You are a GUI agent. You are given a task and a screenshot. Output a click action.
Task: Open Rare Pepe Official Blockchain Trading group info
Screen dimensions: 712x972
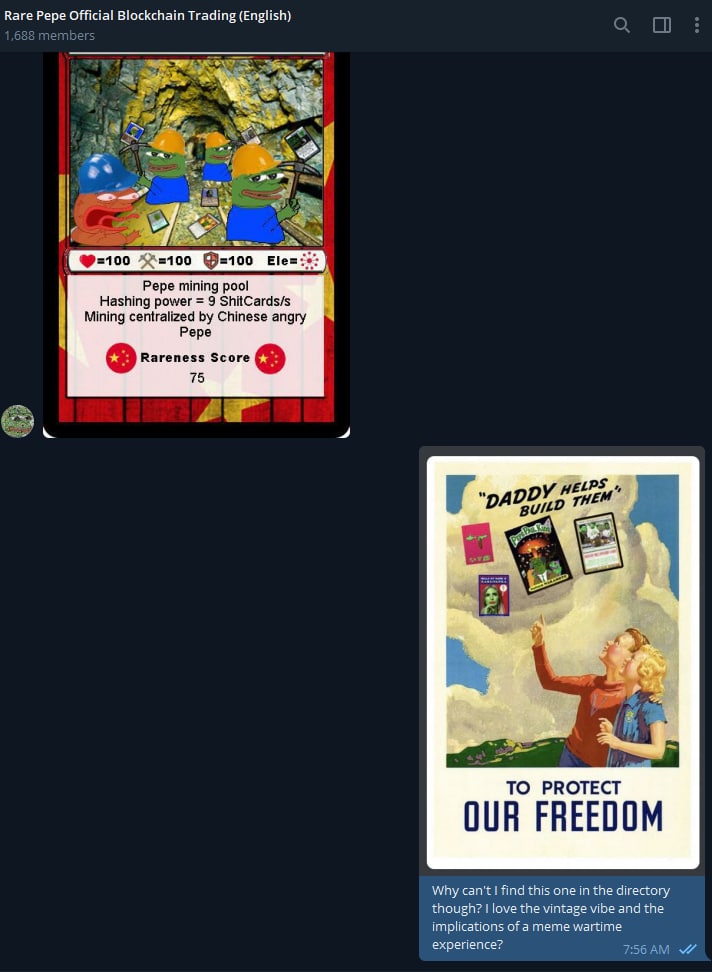148,16
